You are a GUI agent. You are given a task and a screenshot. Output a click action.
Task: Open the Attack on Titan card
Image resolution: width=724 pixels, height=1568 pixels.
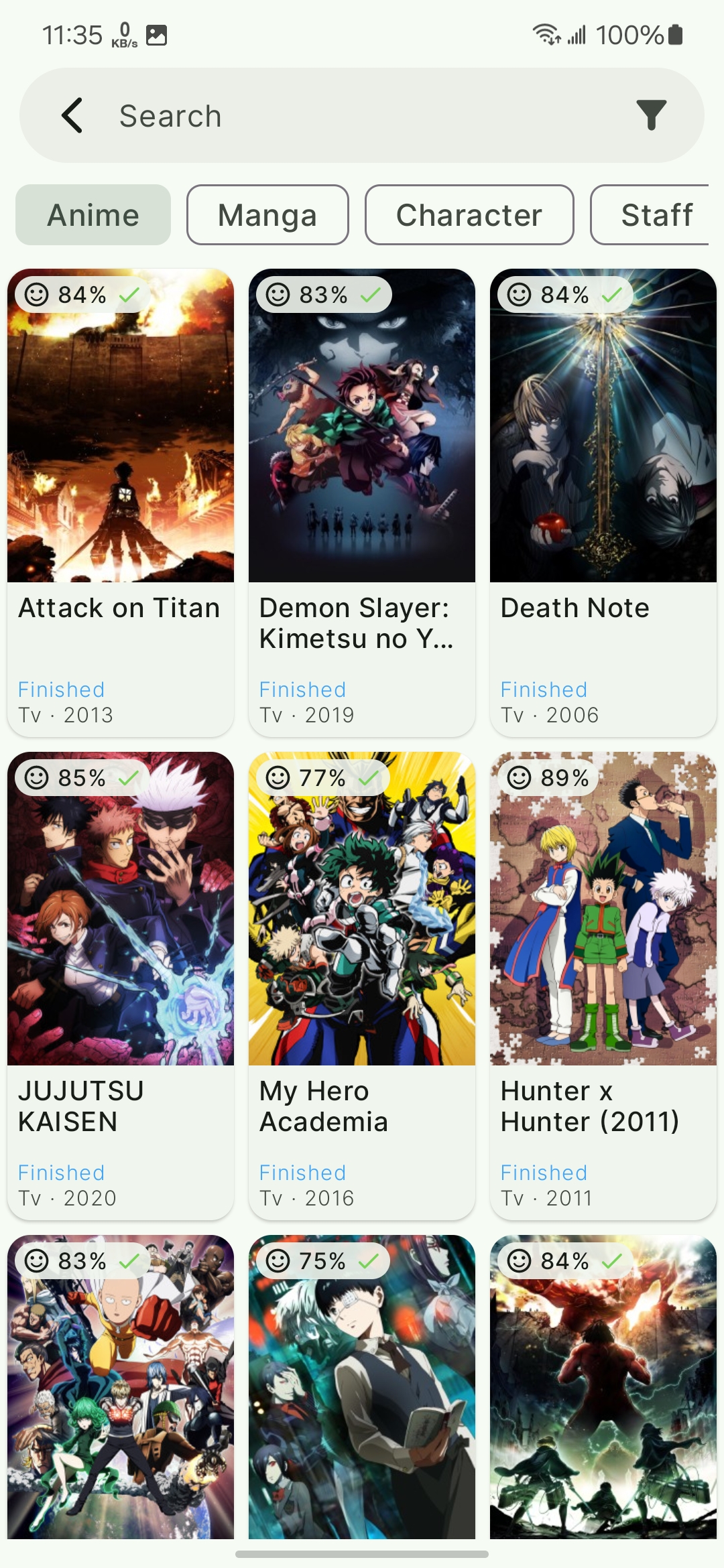[x=121, y=503]
